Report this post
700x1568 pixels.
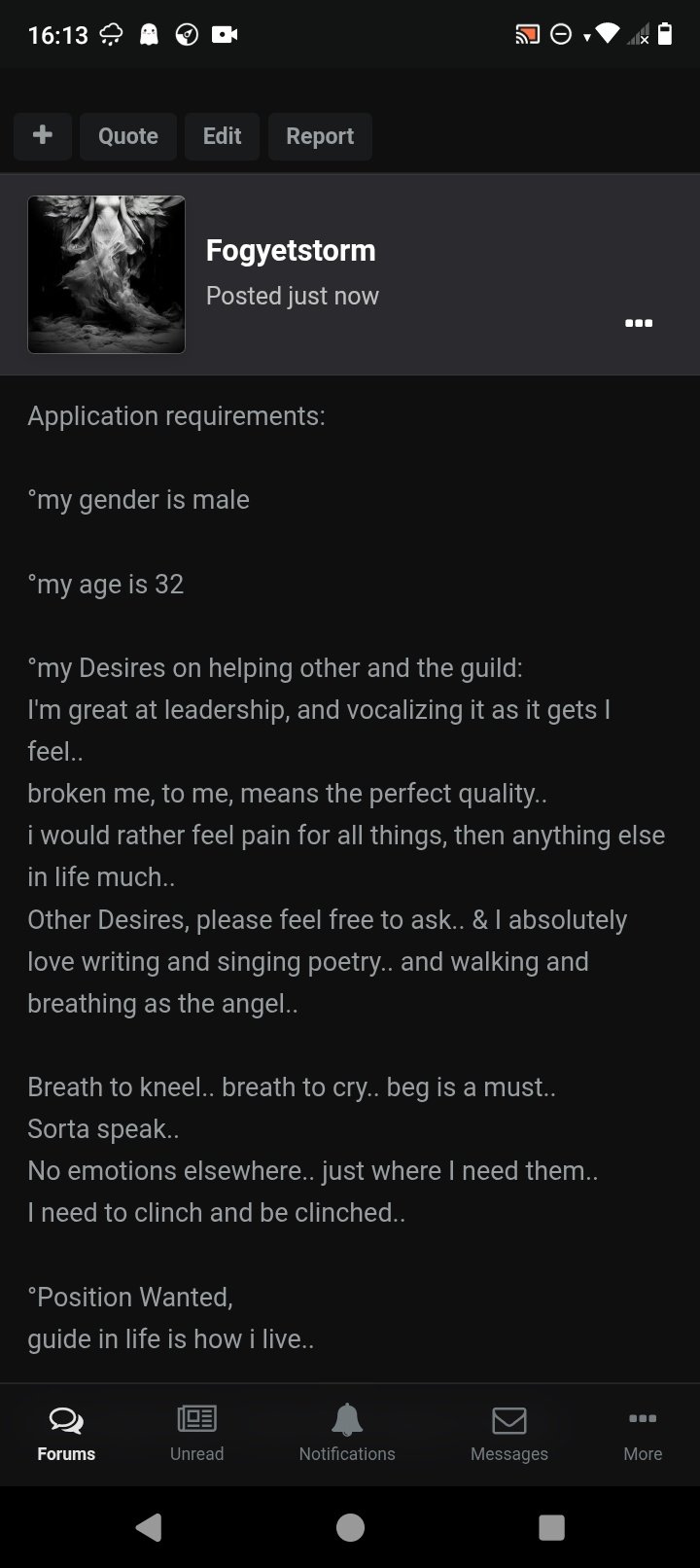tap(320, 135)
